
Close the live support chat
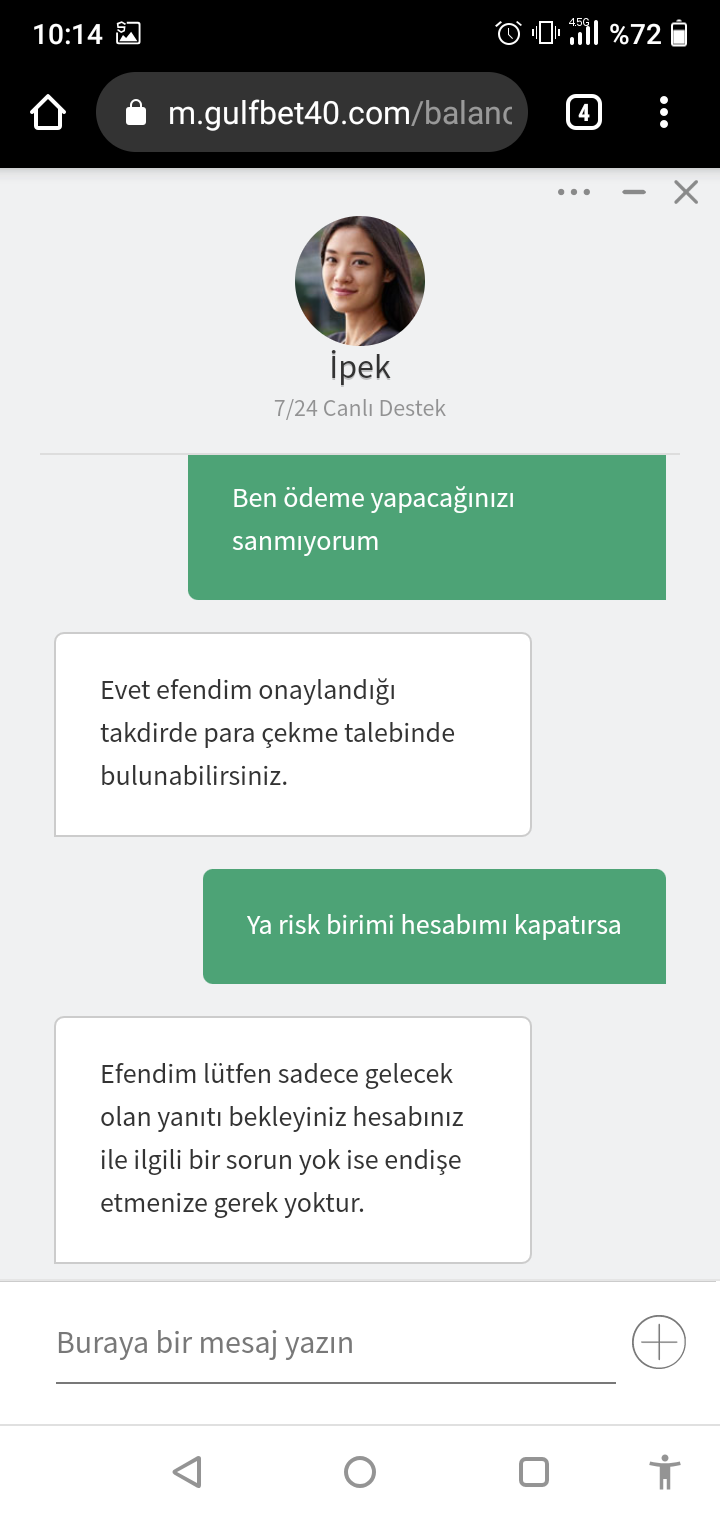(686, 192)
